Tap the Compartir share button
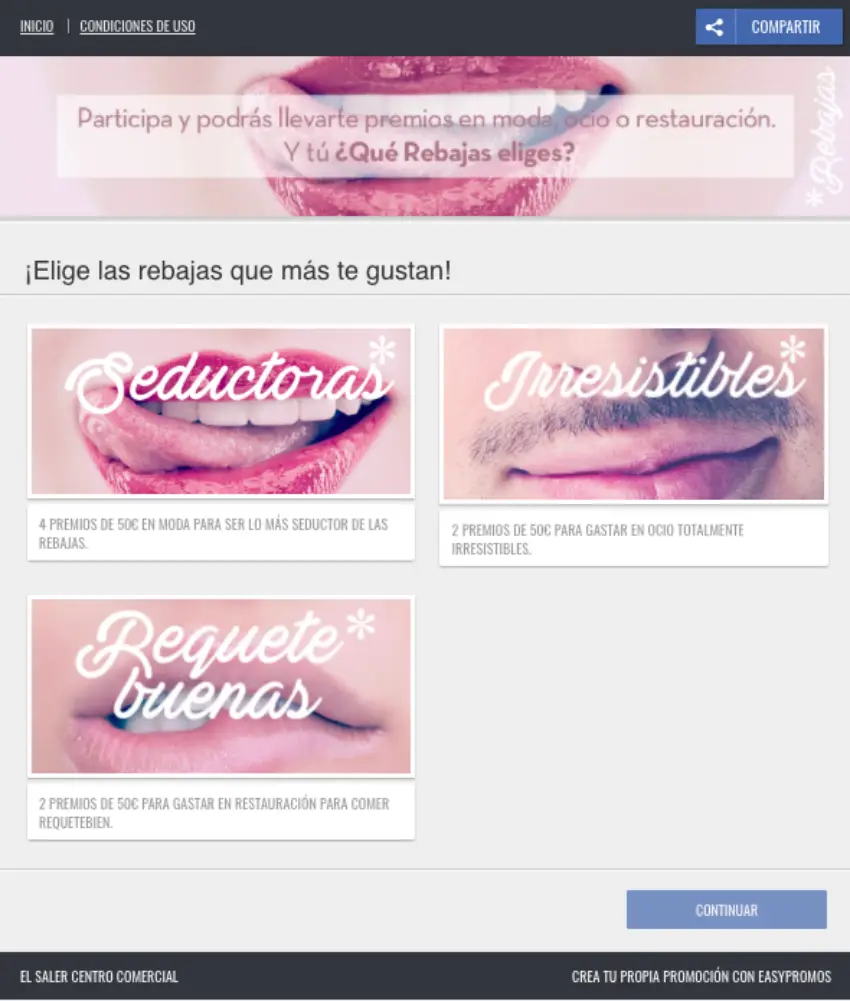This screenshot has height=1001, width=850. click(768, 27)
